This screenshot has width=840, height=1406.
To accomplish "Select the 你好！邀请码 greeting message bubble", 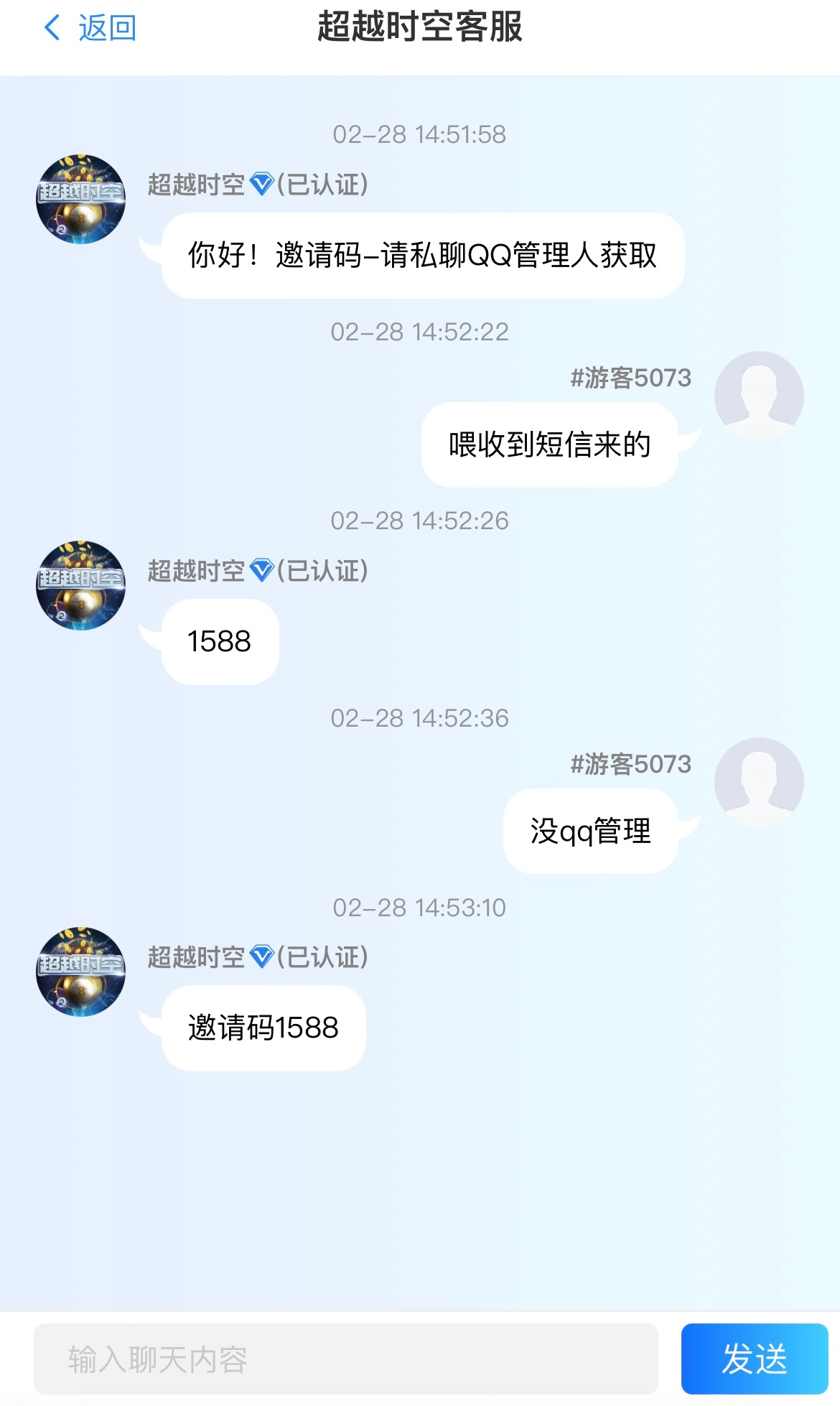I will (425, 255).
